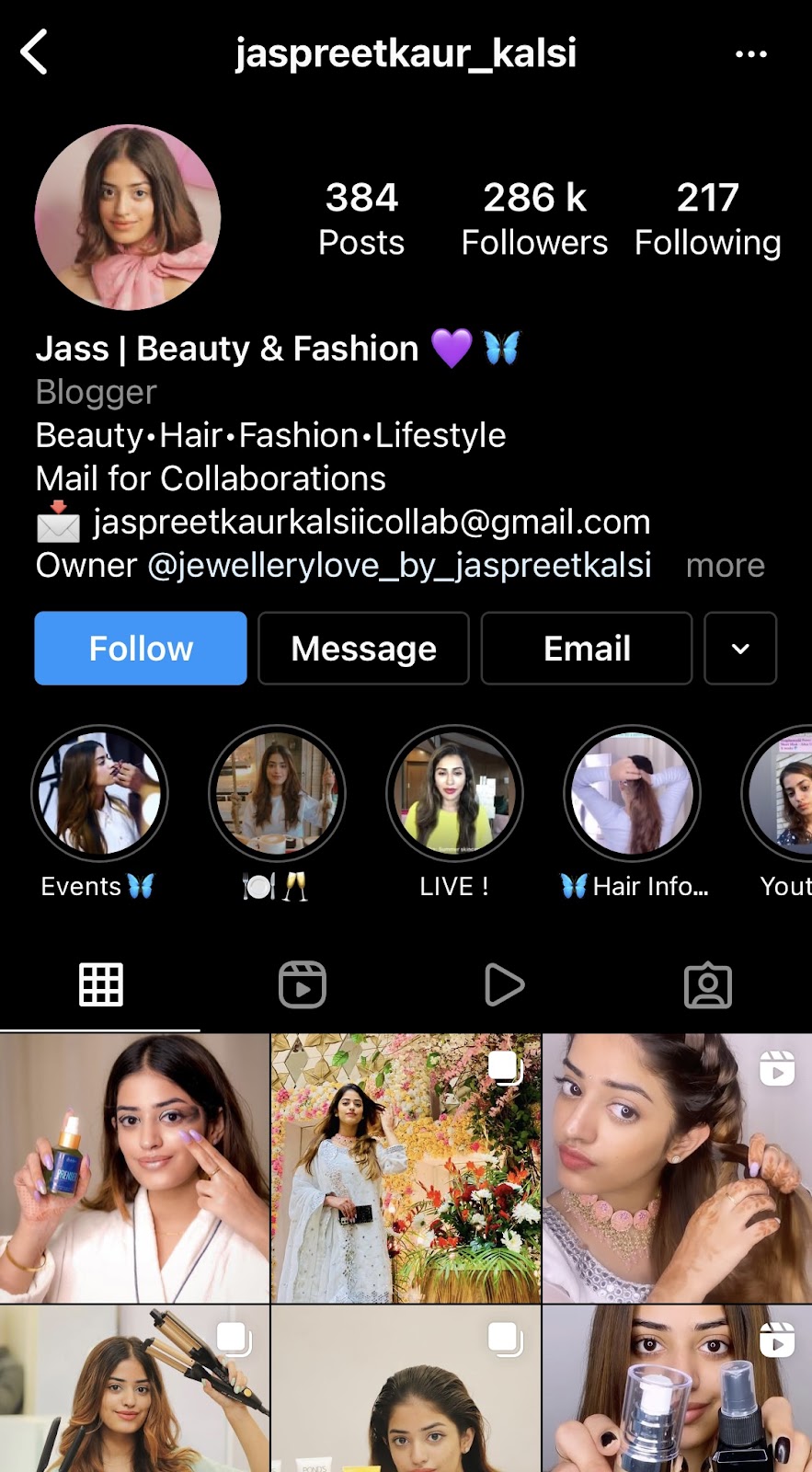Tap the Email button
This screenshot has width=812, height=1472.
587,649
